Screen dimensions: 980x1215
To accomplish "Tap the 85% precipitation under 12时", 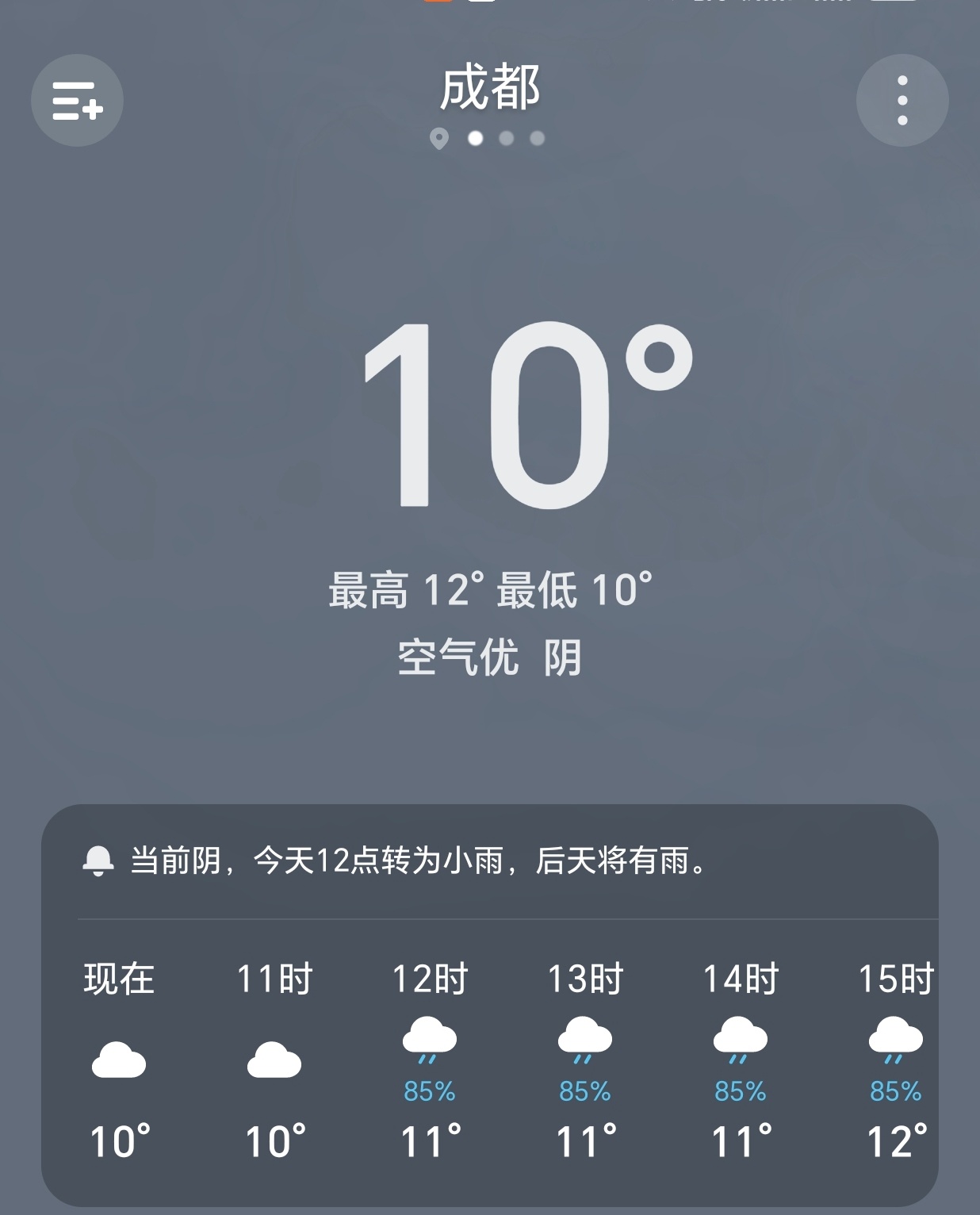I will coord(428,1092).
